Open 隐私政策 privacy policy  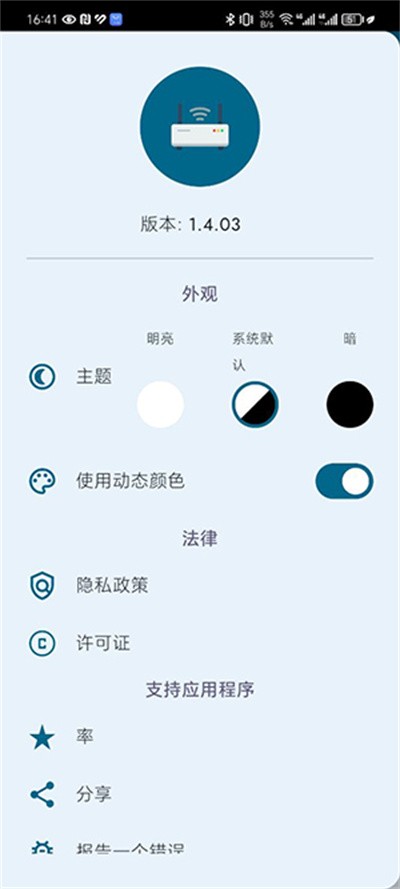200,585
